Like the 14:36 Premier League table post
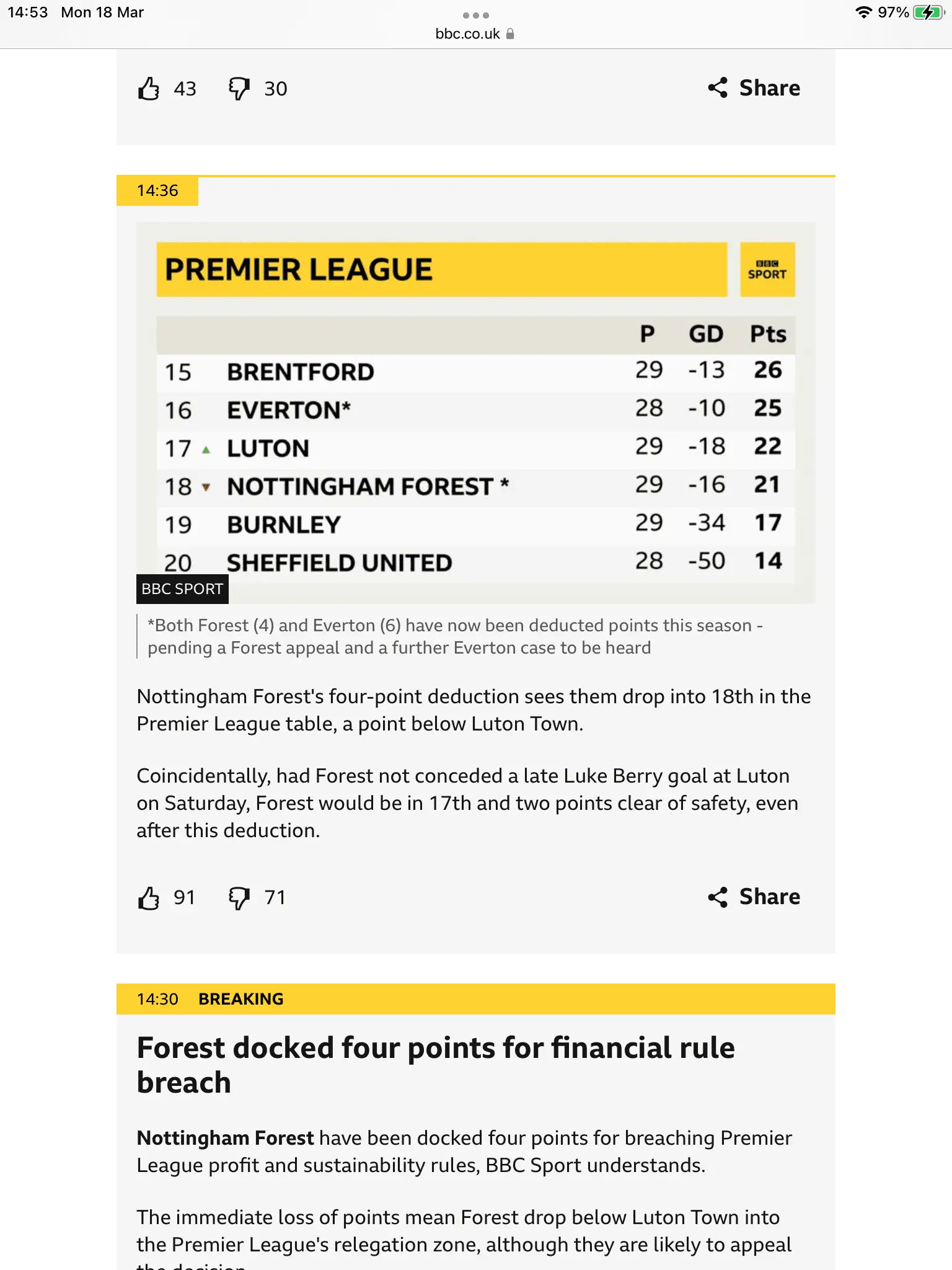Viewport: 952px width, 1270px height. pos(149,897)
